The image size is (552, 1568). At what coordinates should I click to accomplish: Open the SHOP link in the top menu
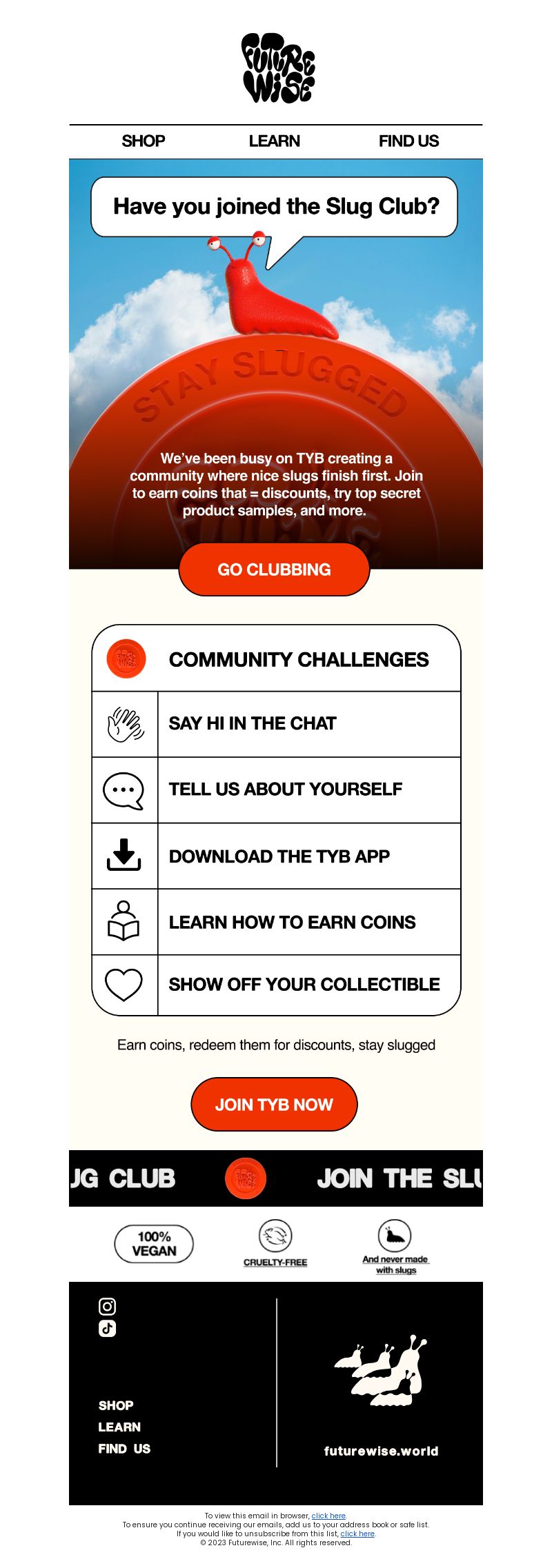[x=144, y=141]
